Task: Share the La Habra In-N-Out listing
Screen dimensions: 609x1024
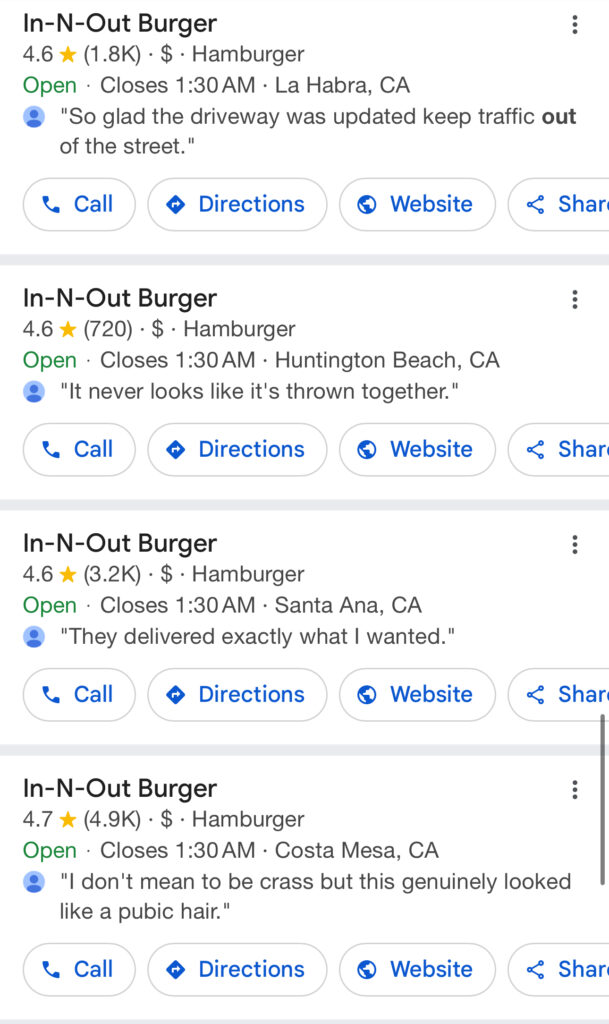Action: pyautogui.click(x=559, y=204)
